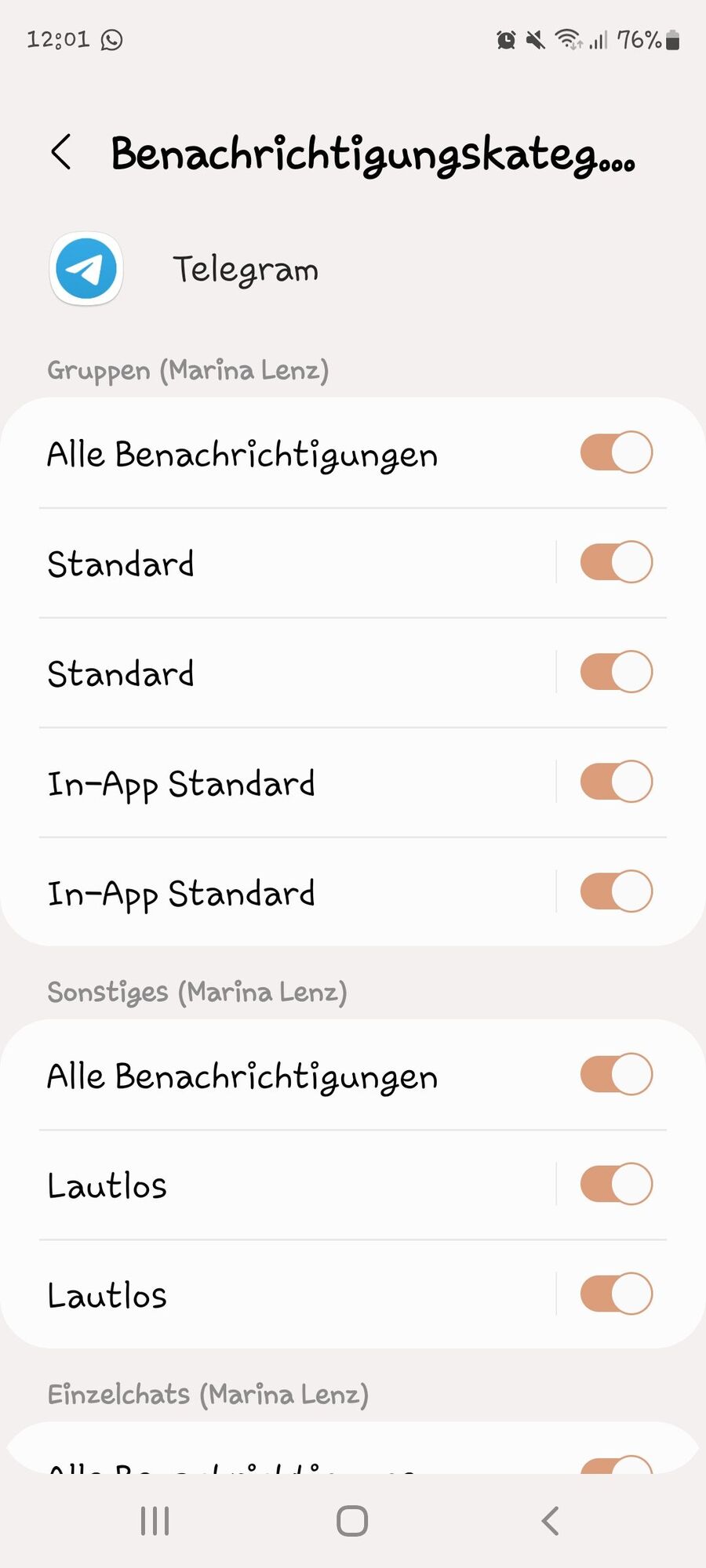
Task: Return to the home screen
Action: coord(352,1521)
